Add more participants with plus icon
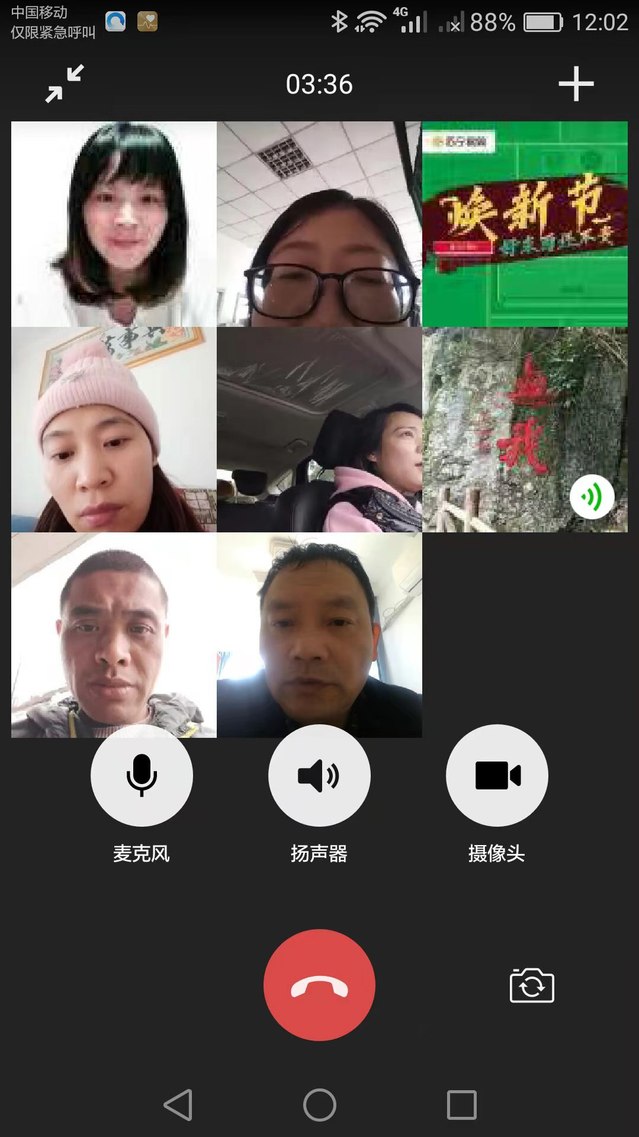 pos(576,84)
